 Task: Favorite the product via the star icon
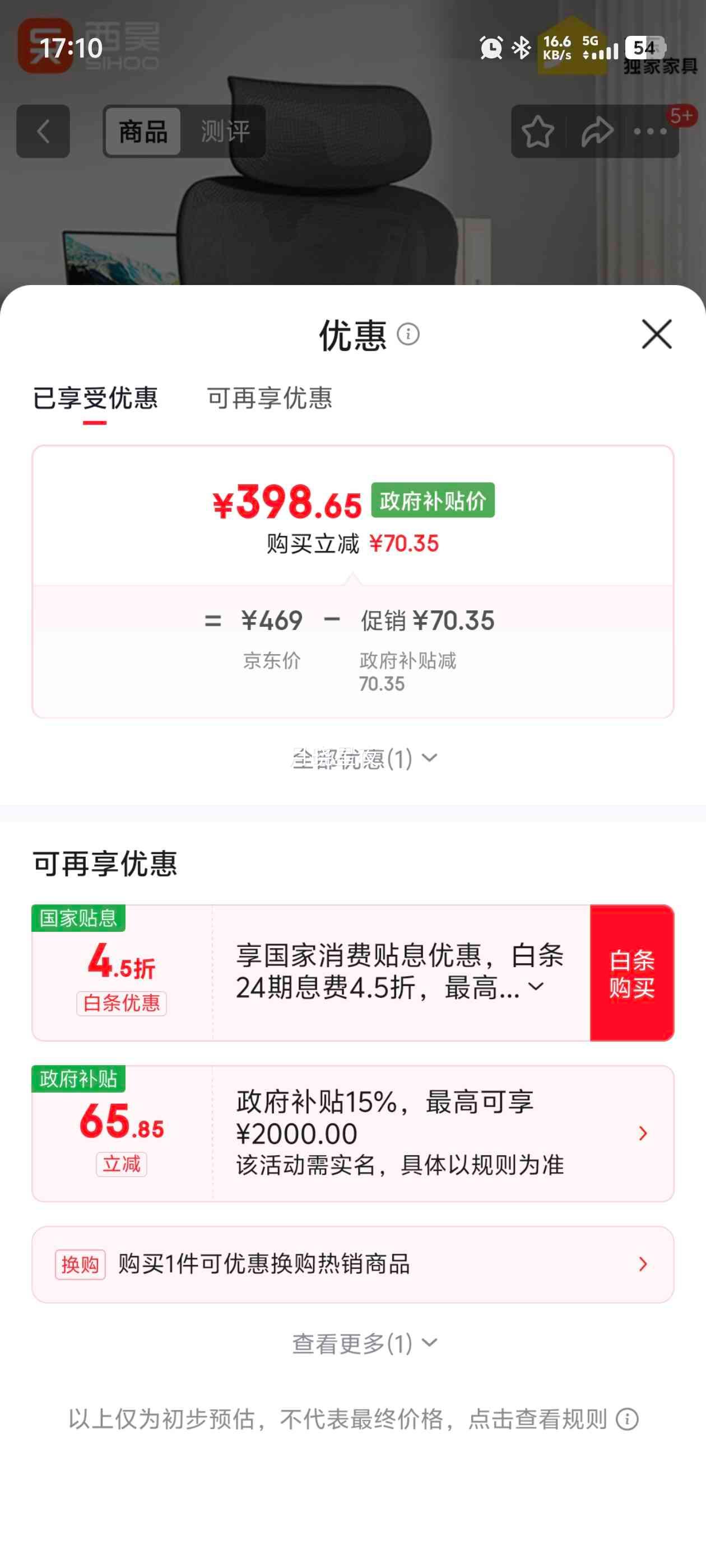point(538,132)
